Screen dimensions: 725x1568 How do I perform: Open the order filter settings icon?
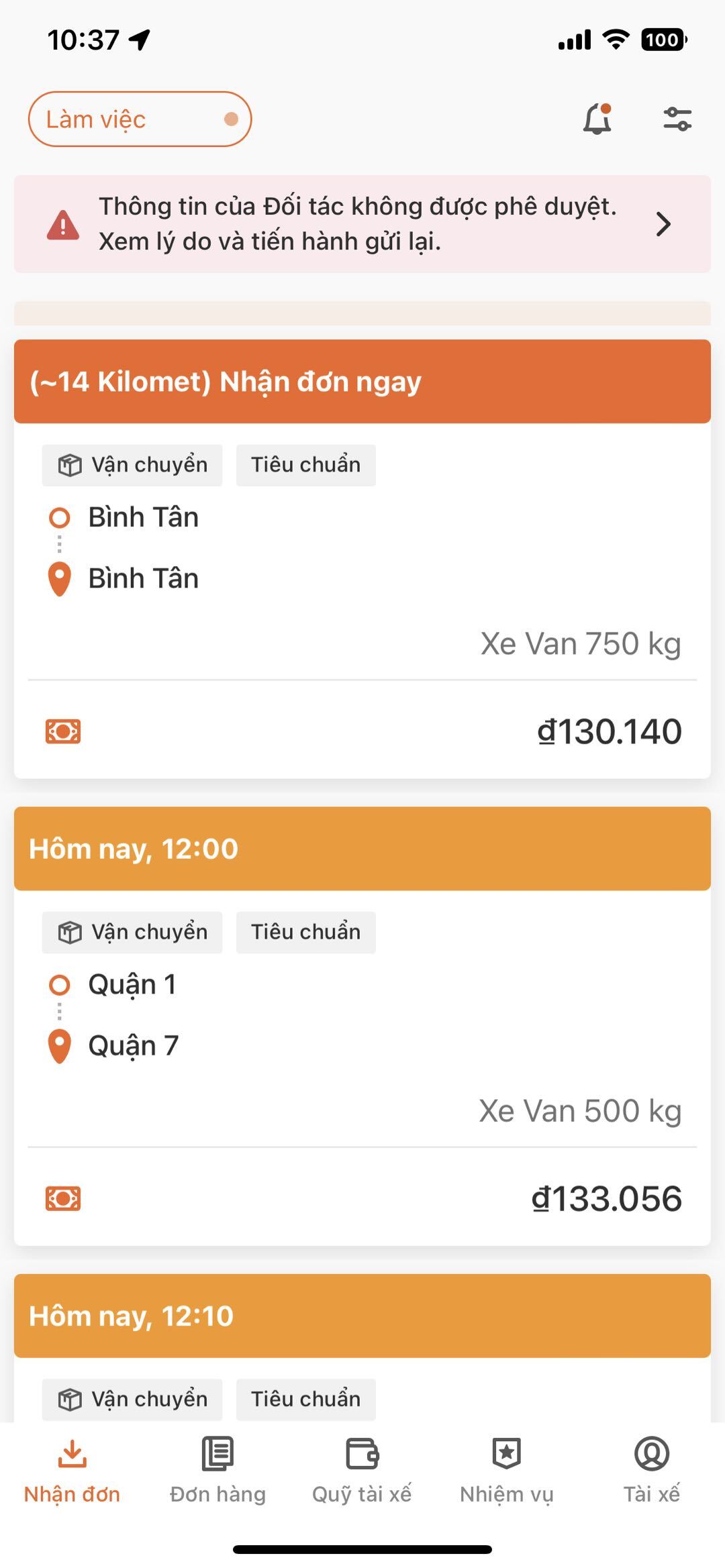coord(677,119)
